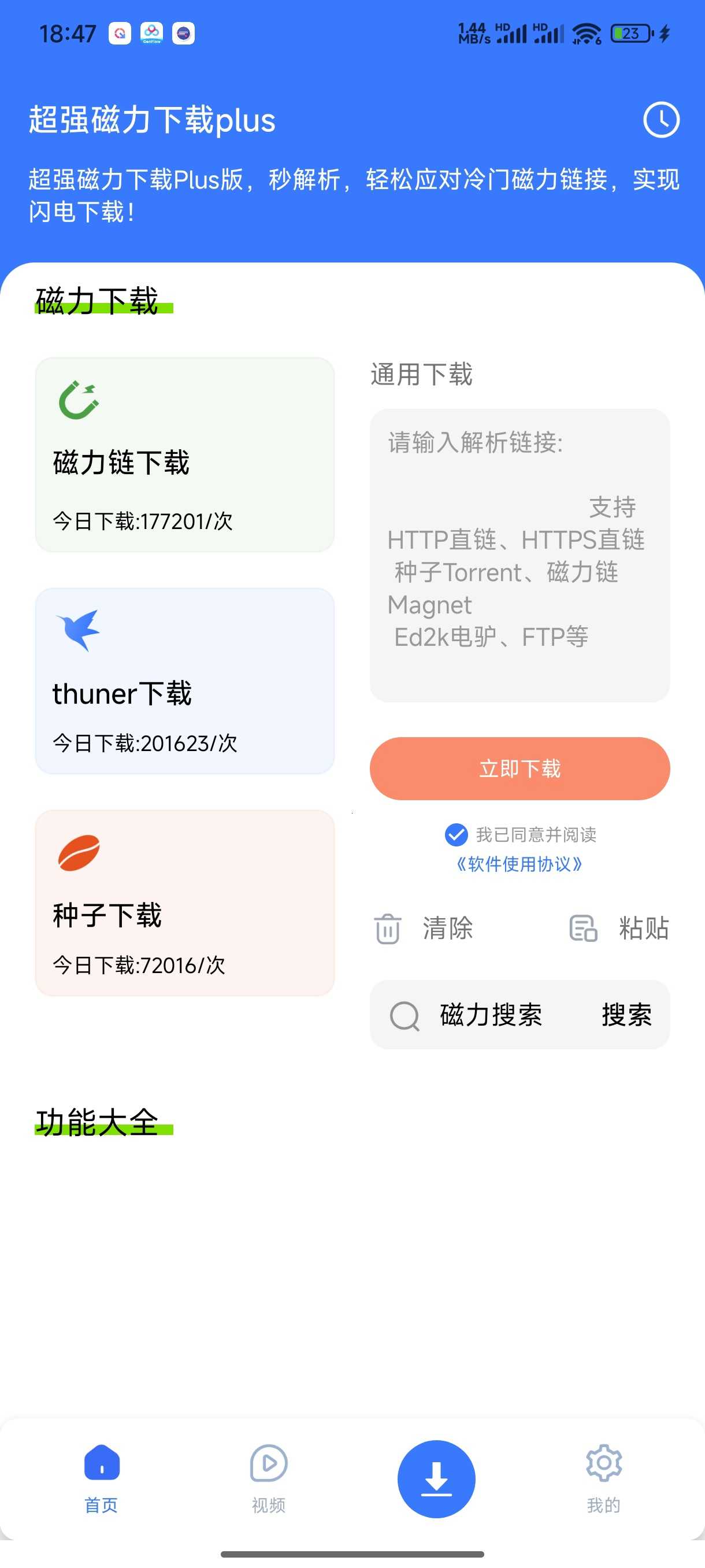Switch to the 我的 tab
The width and height of the screenshot is (705, 1568).
(603, 1478)
